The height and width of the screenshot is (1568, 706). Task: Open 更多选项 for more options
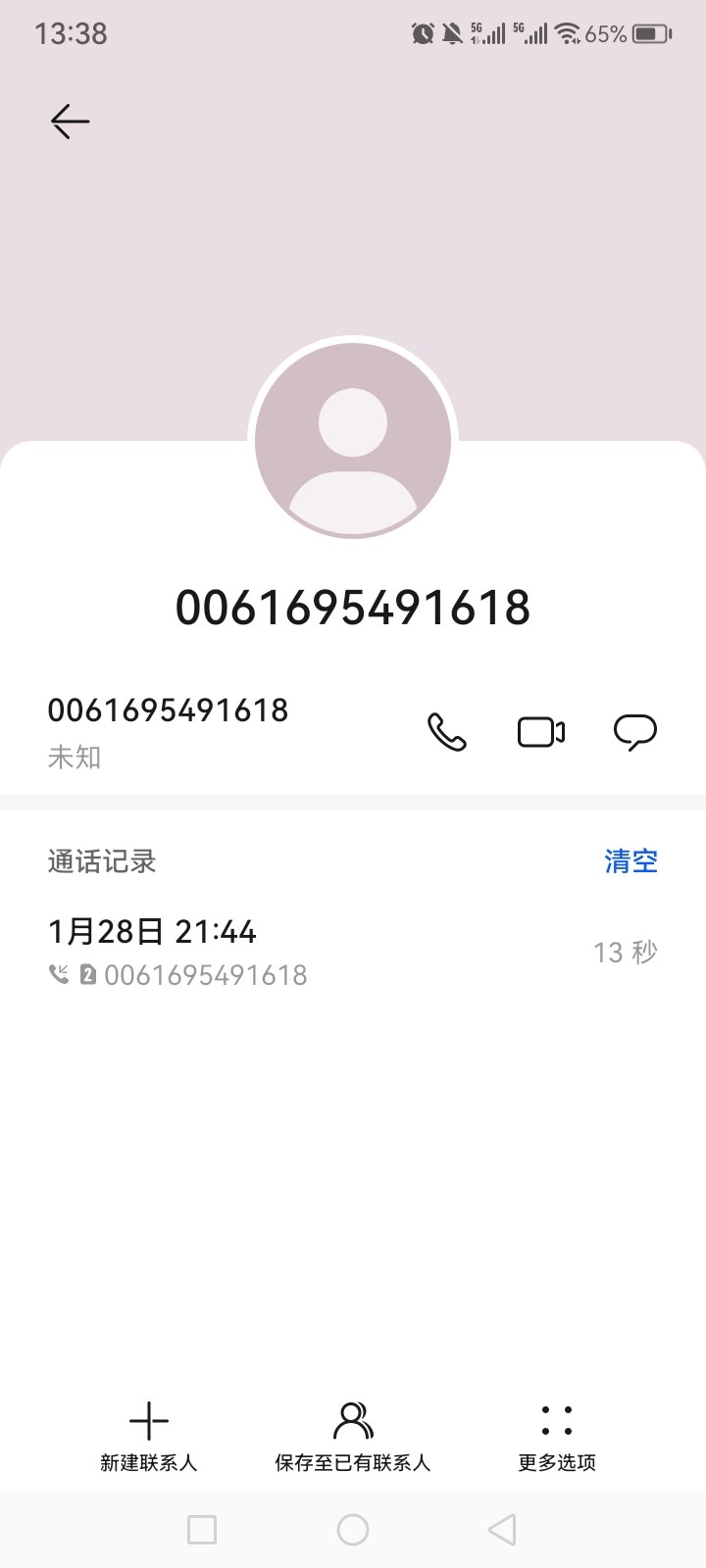pos(557,1437)
